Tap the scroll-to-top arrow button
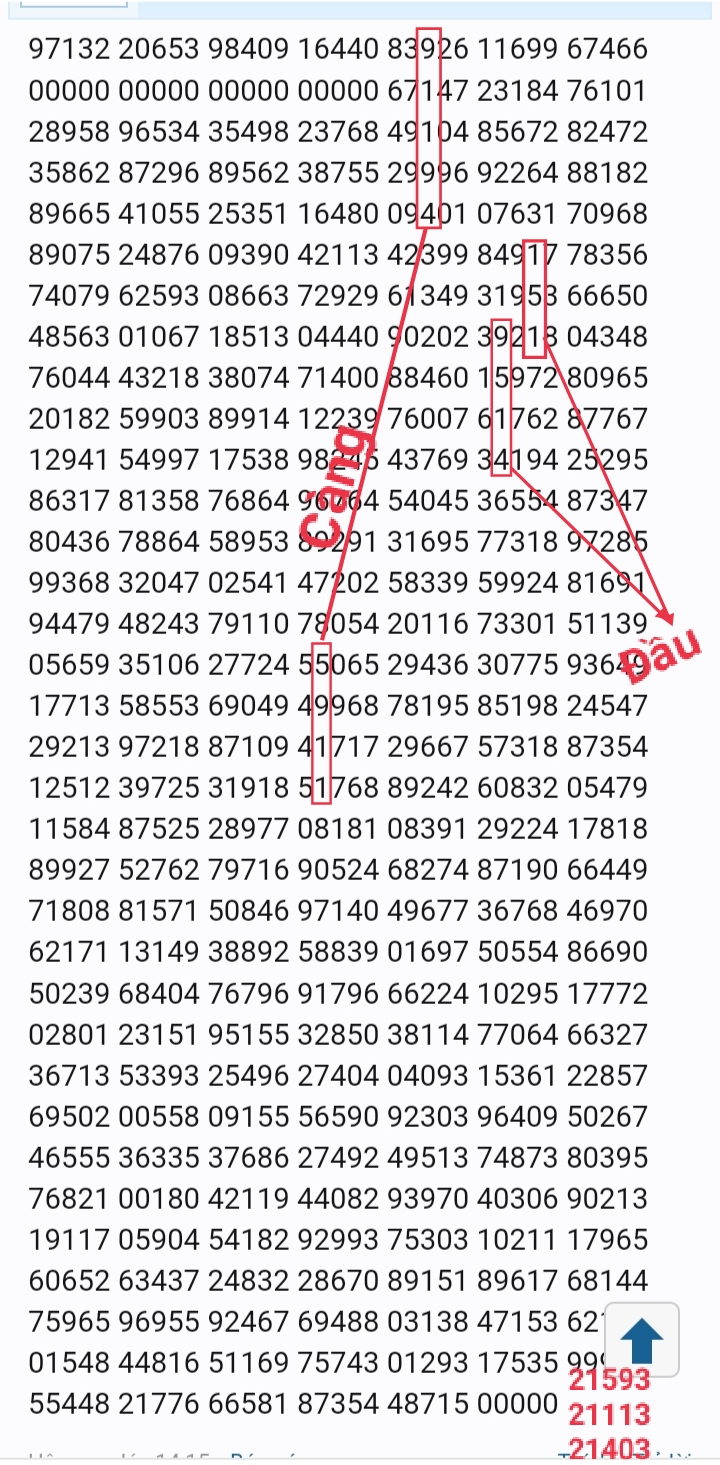720x1465 pixels. click(x=642, y=1340)
